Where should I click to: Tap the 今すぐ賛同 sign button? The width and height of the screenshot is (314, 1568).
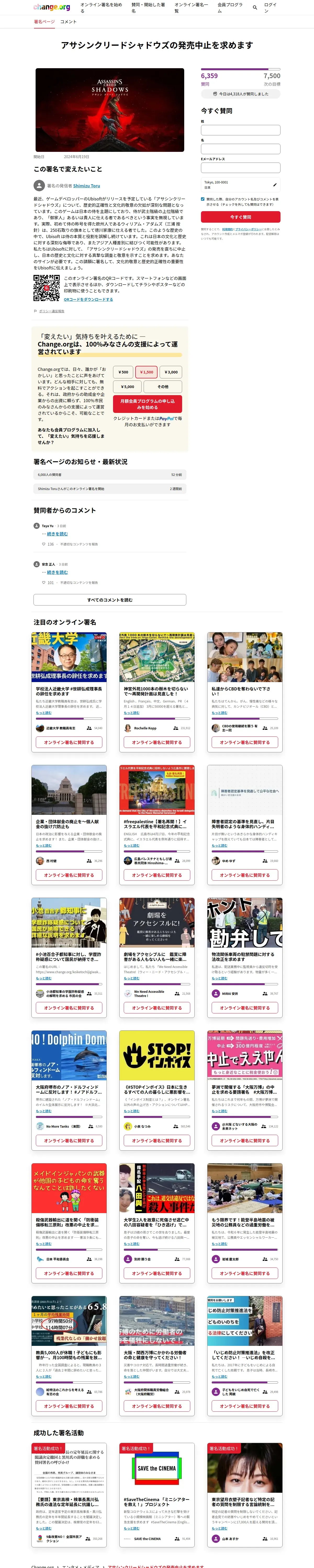pyautogui.click(x=240, y=217)
